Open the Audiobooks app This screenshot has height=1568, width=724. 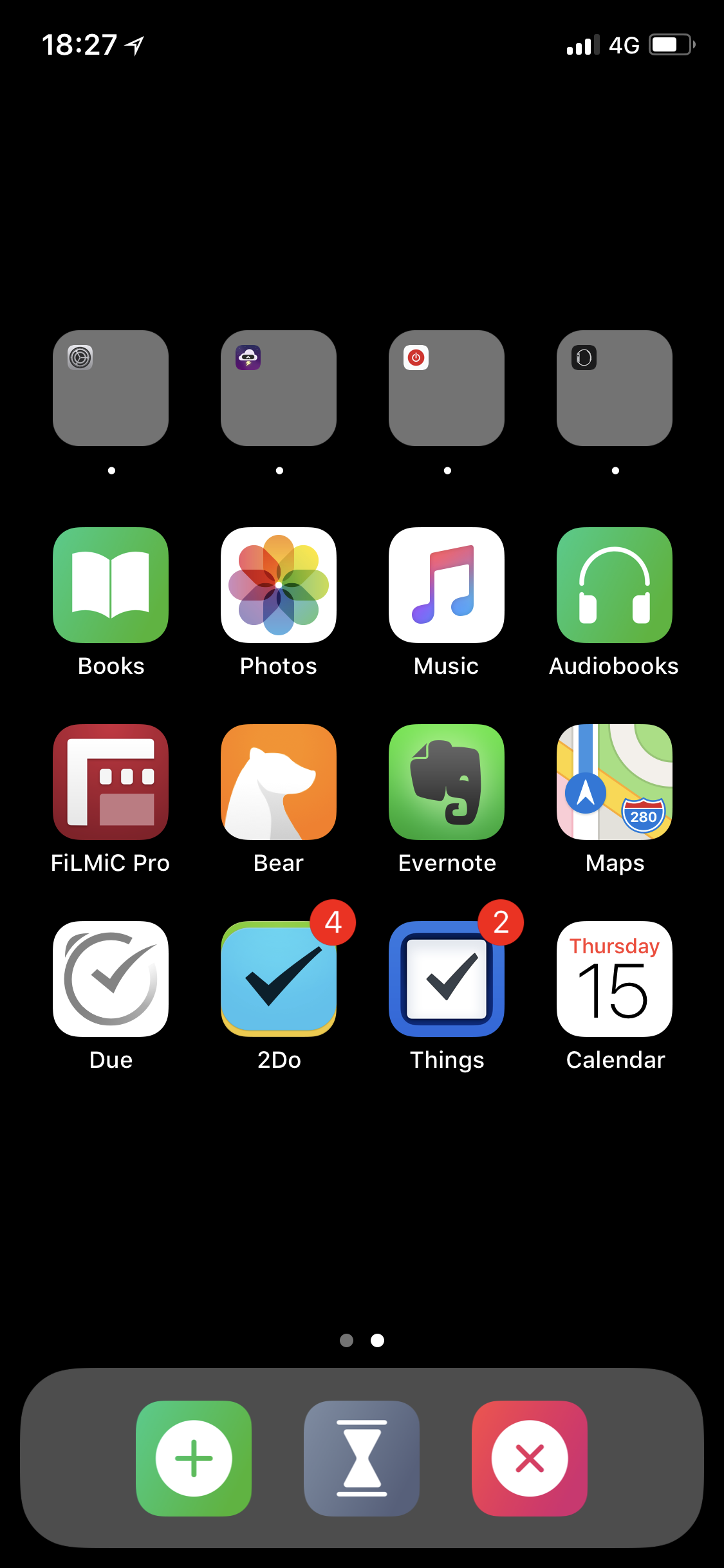[615, 585]
